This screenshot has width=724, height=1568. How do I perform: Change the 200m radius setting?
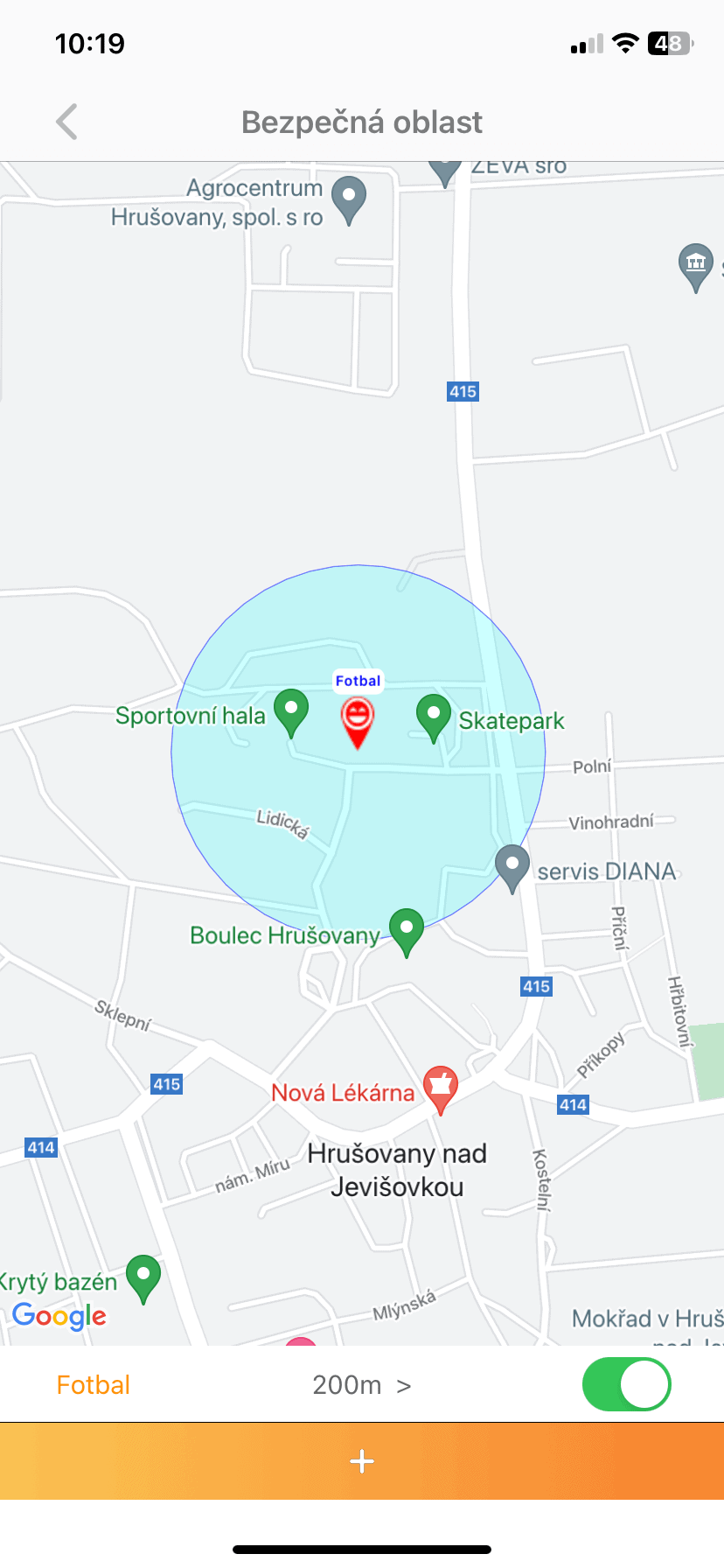361,1385
